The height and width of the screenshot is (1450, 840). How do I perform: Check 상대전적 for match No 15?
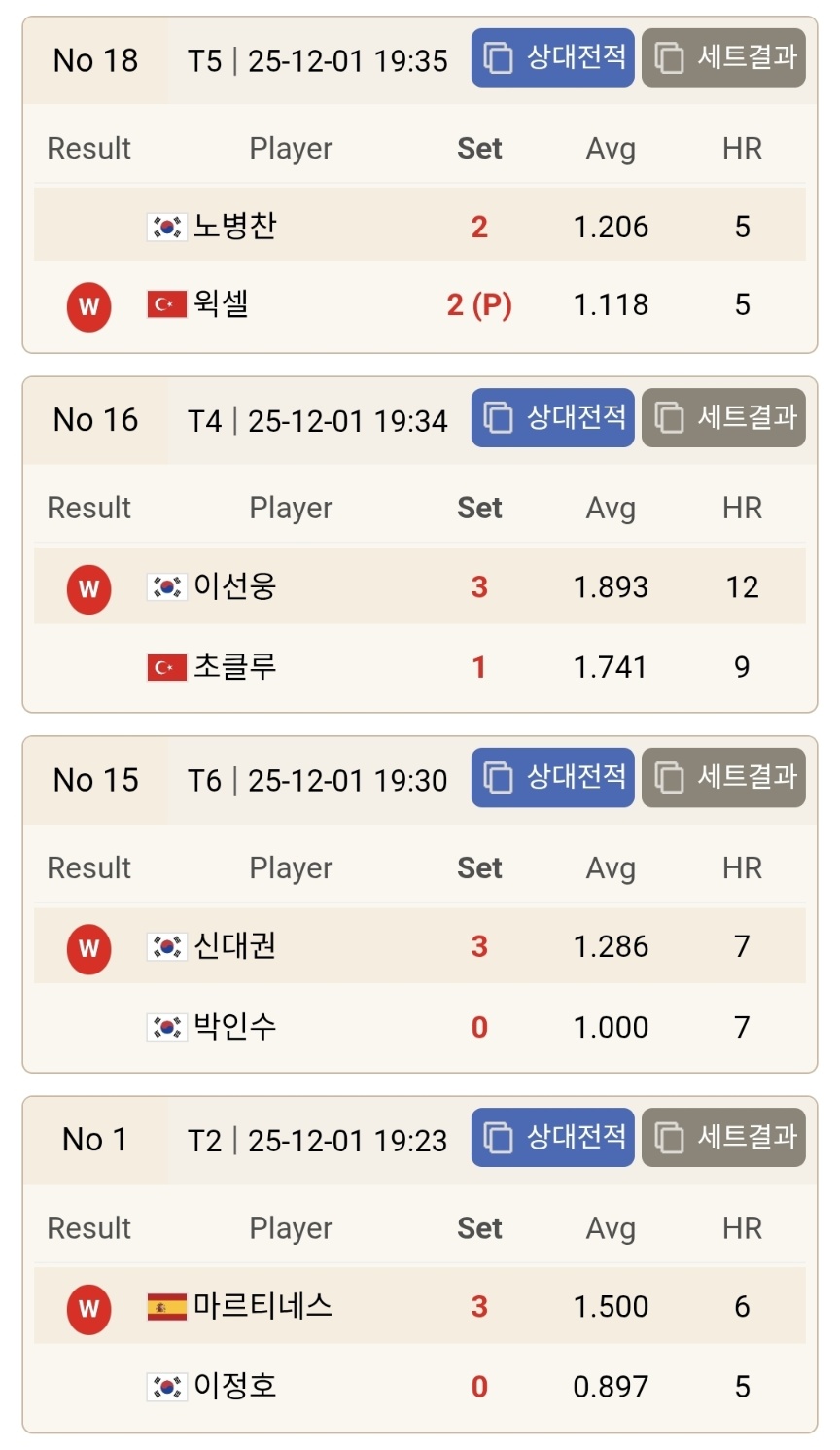point(553,778)
